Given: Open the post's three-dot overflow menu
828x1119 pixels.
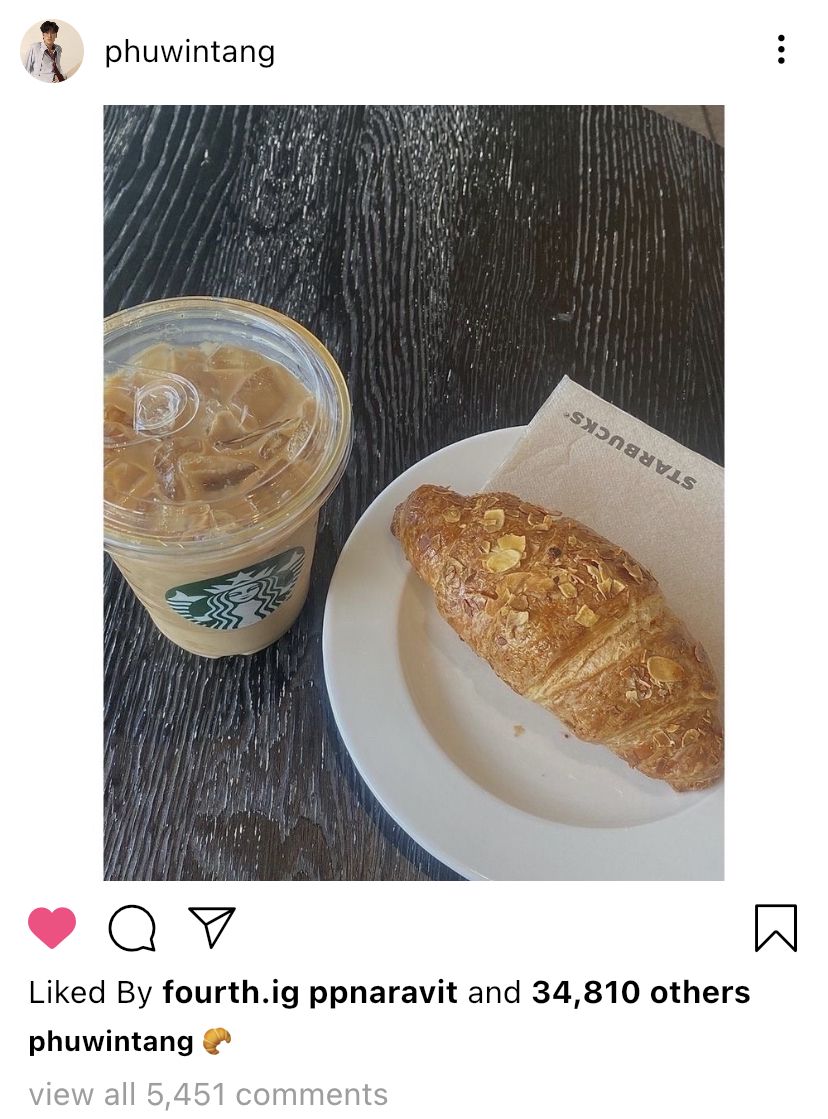Looking at the screenshot, I should 781,50.
